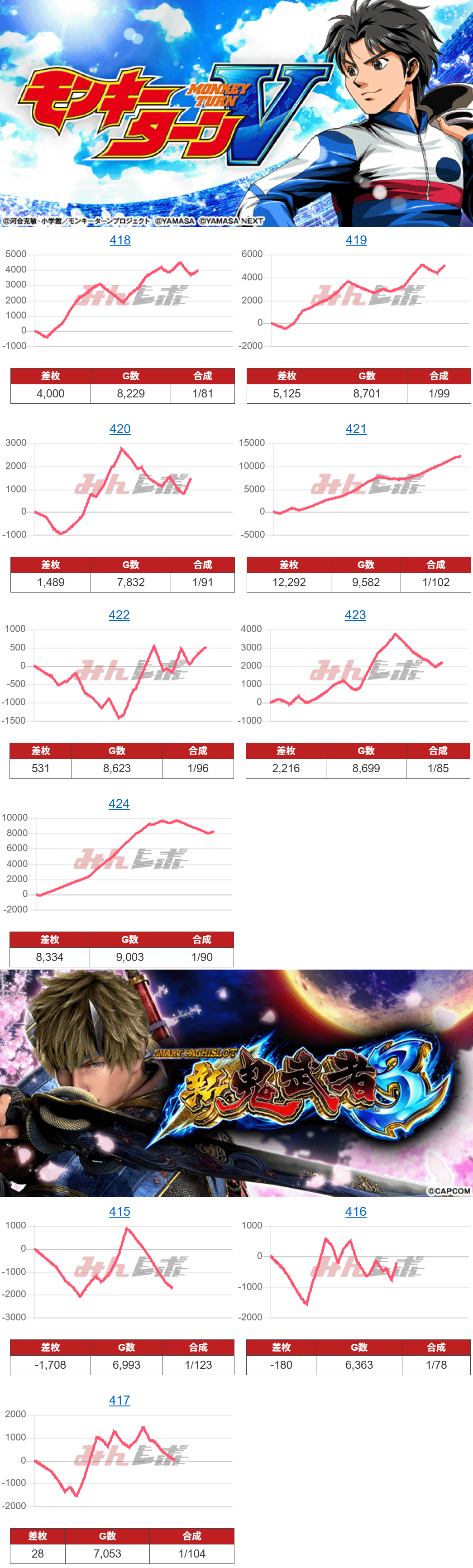Open the 416 machine link
The height and width of the screenshot is (1568, 473).
pos(355,1211)
